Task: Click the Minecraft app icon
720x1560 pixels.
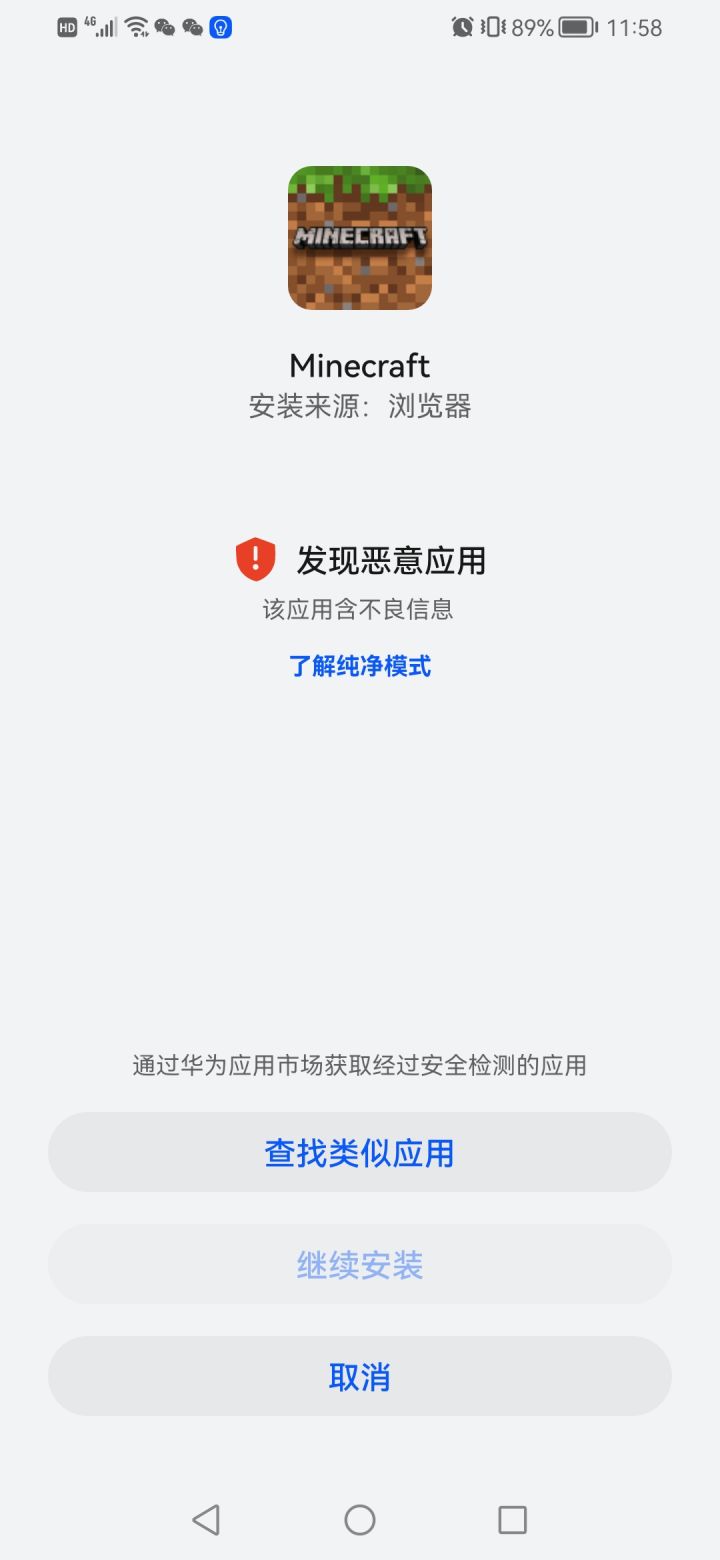Action: pyautogui.click(x=360, y=240)
